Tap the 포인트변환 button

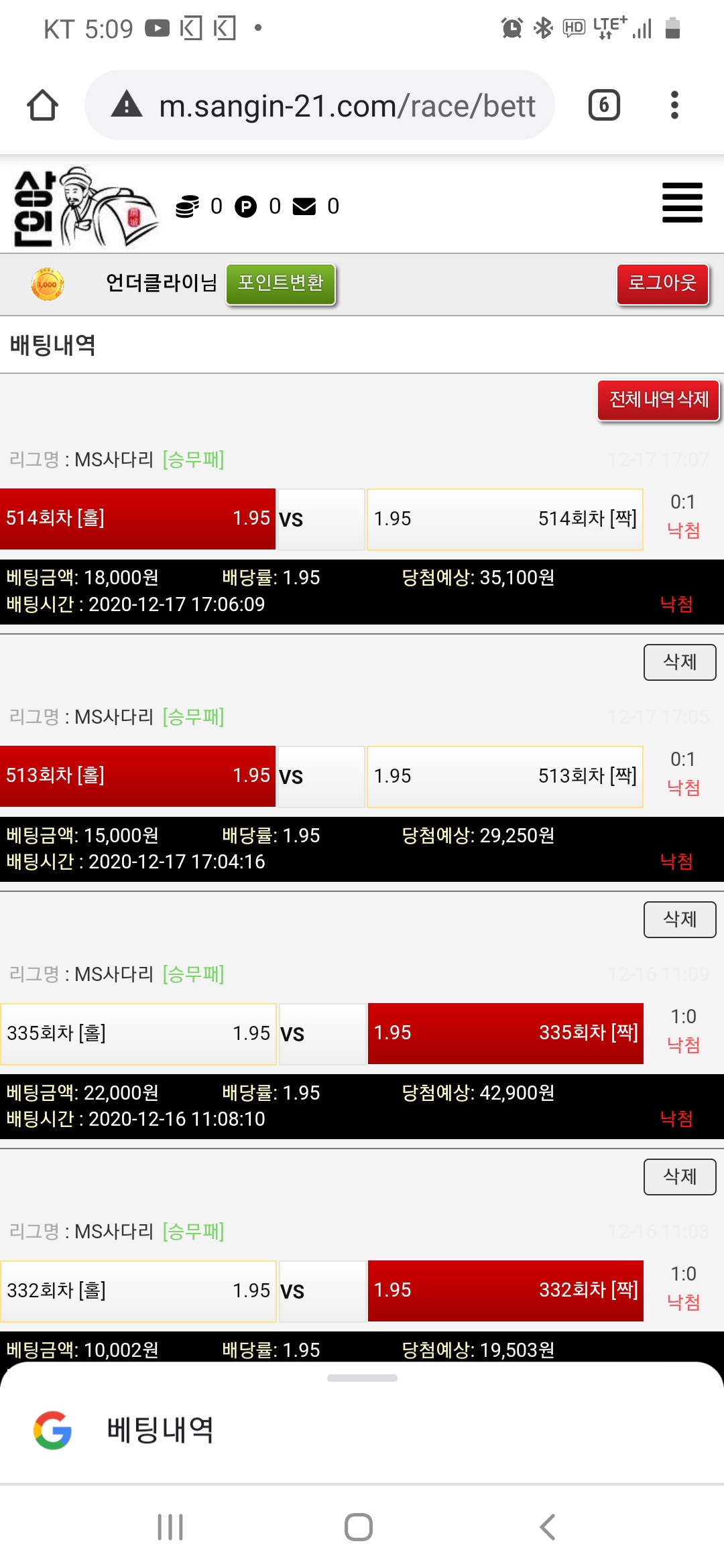coord(280,284)
